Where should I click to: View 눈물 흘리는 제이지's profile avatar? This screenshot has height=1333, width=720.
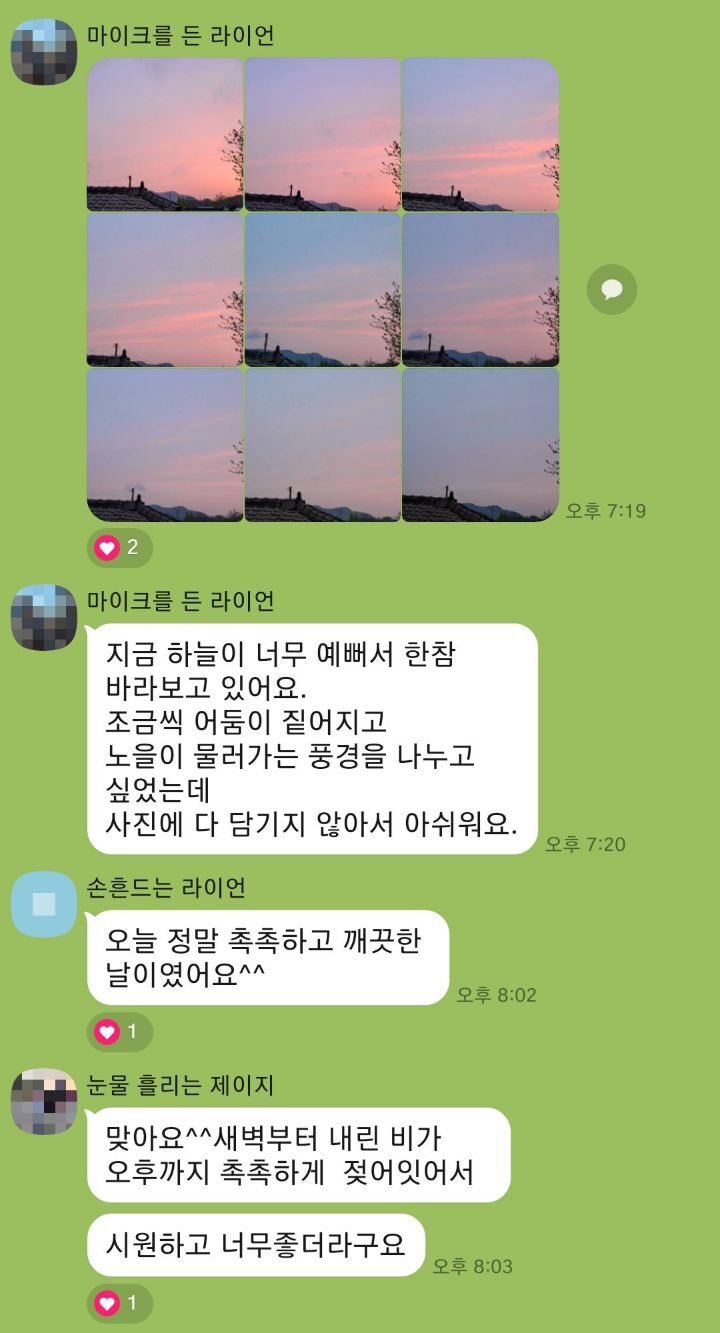pos(44,1100)
